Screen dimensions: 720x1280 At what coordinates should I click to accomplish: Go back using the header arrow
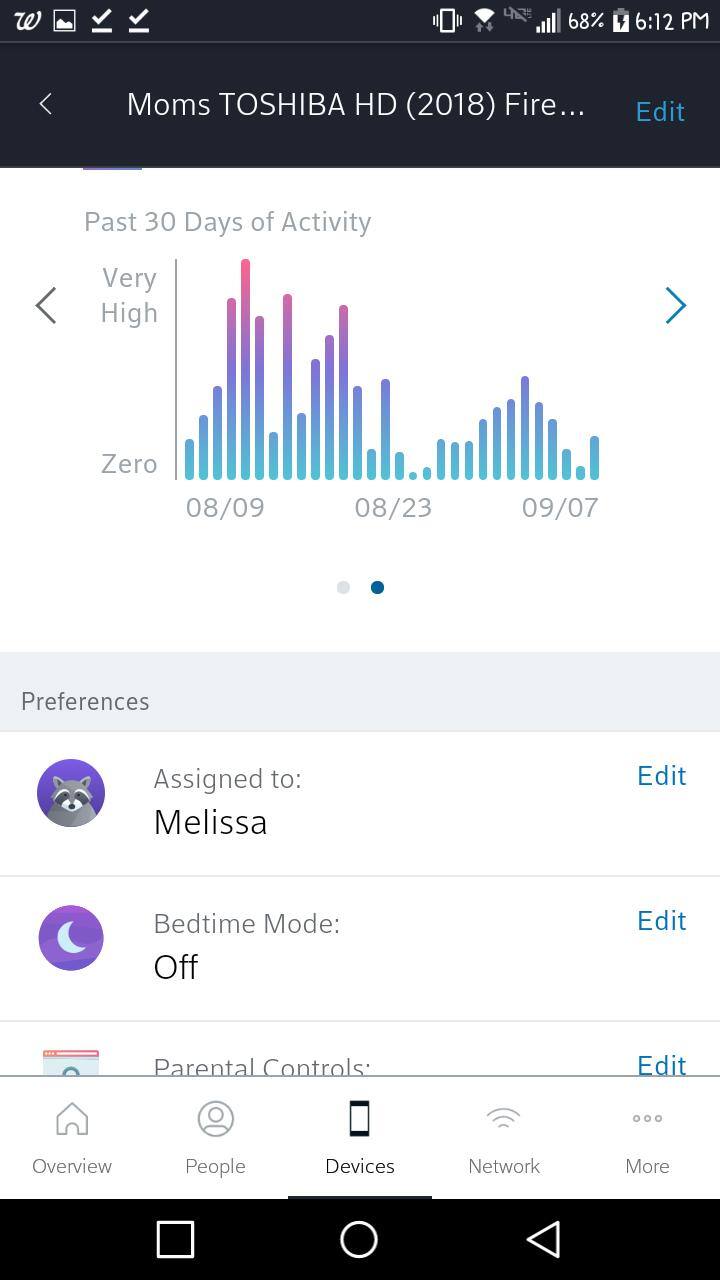[x=45, y=104]
